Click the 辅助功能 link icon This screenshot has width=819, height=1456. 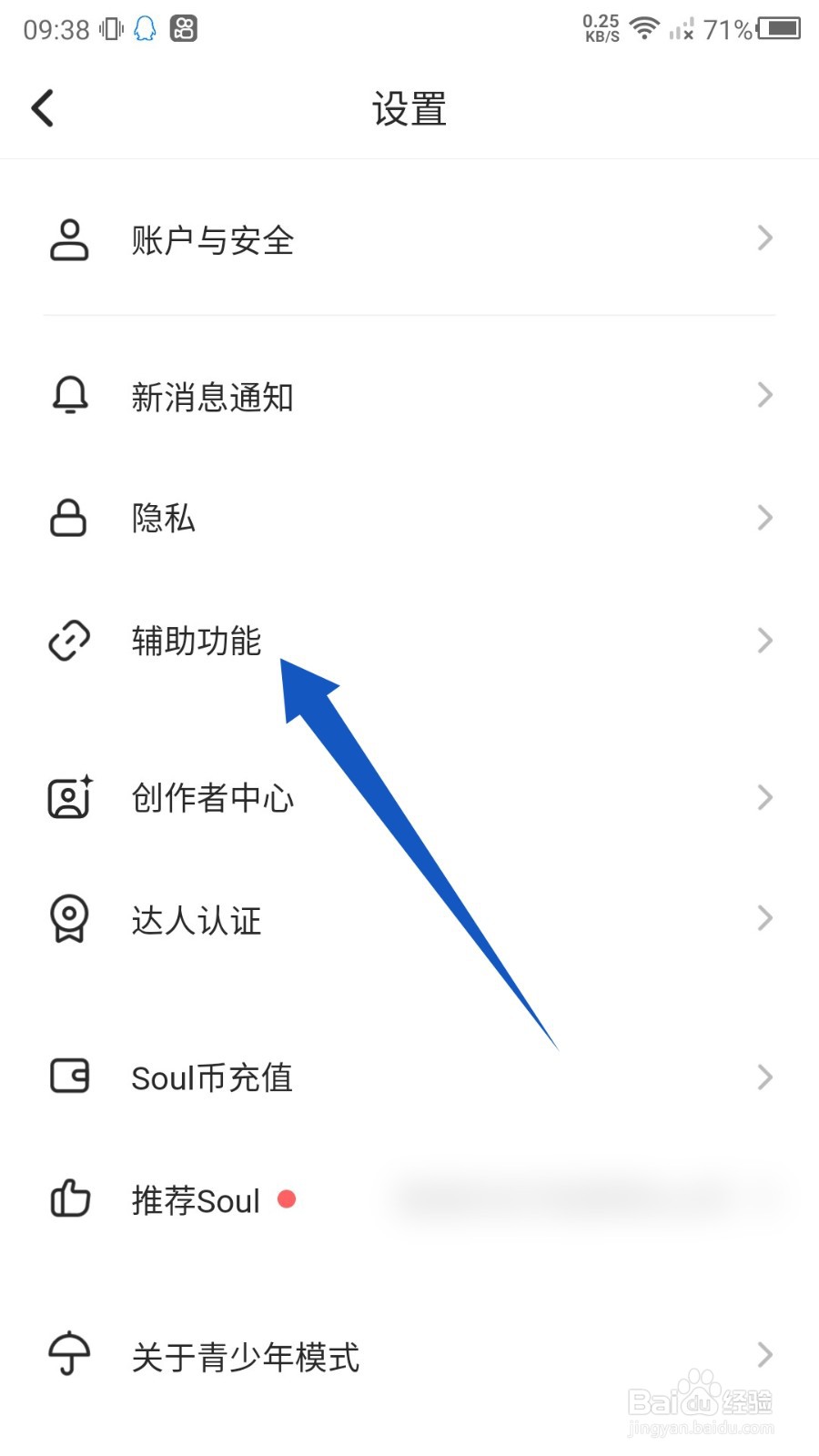click(x=68, y=640)
